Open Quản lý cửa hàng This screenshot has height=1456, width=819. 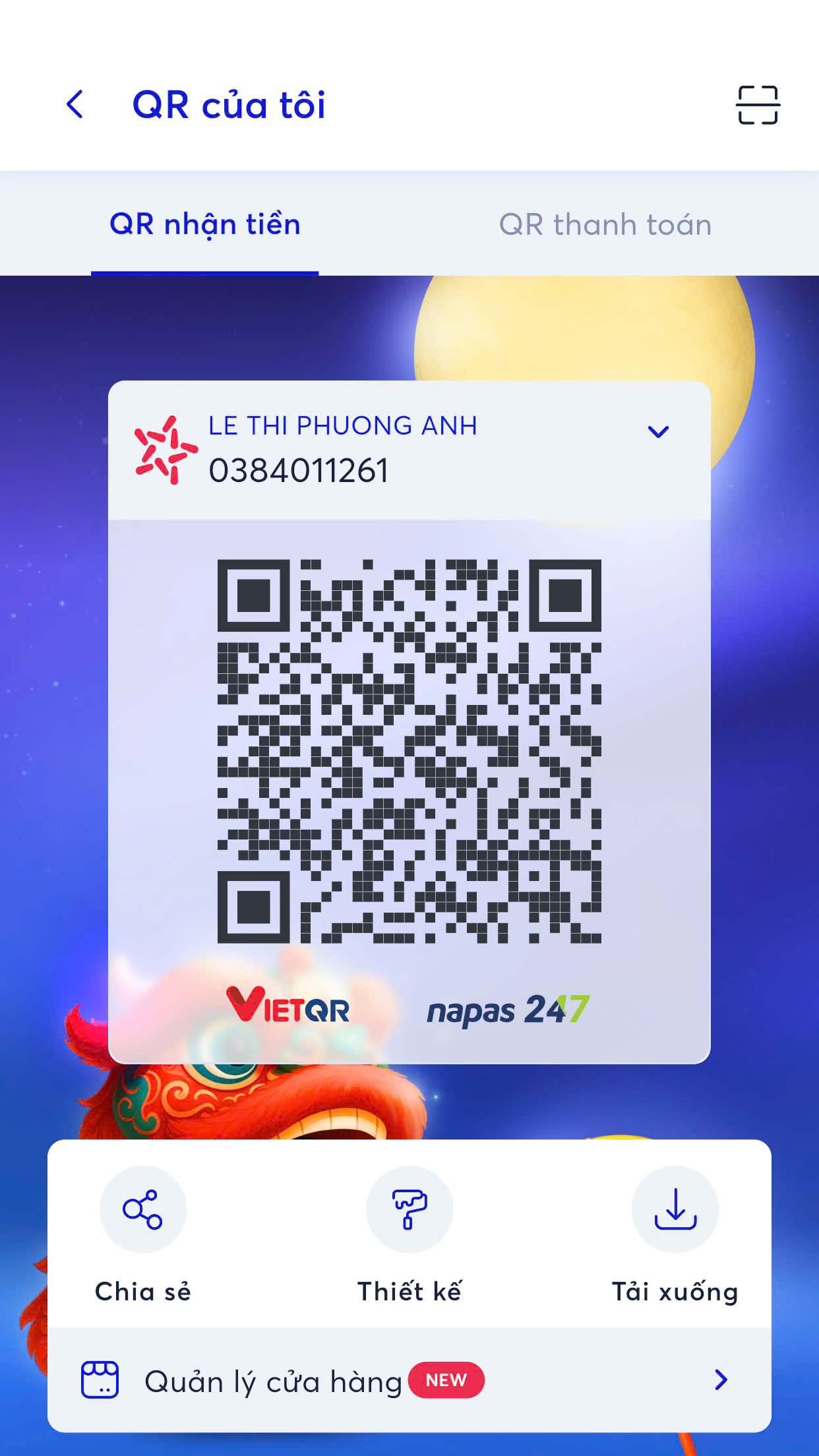(x=409, y=1380)
